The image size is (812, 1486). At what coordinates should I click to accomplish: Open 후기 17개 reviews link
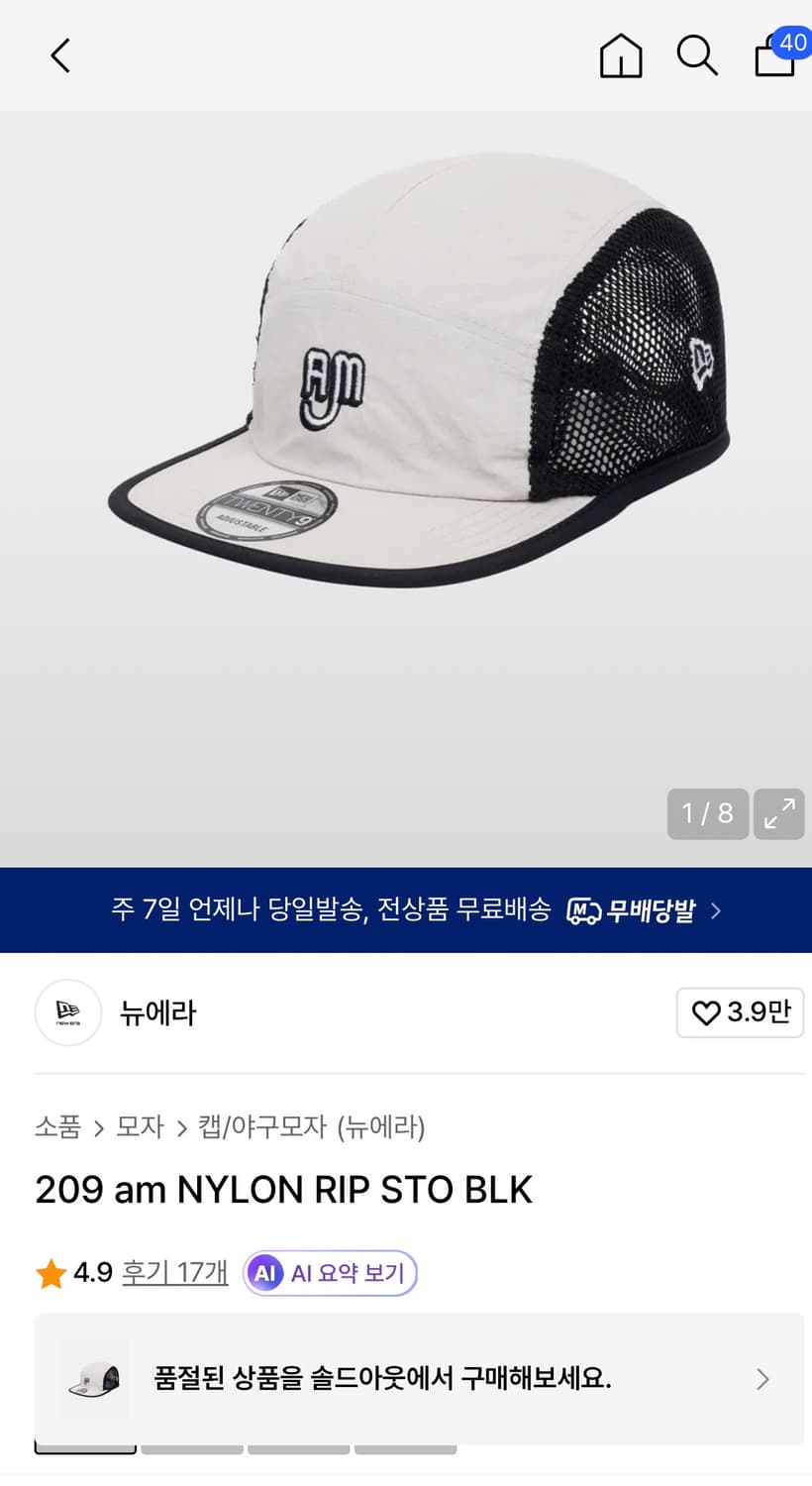coord(174,1273)
